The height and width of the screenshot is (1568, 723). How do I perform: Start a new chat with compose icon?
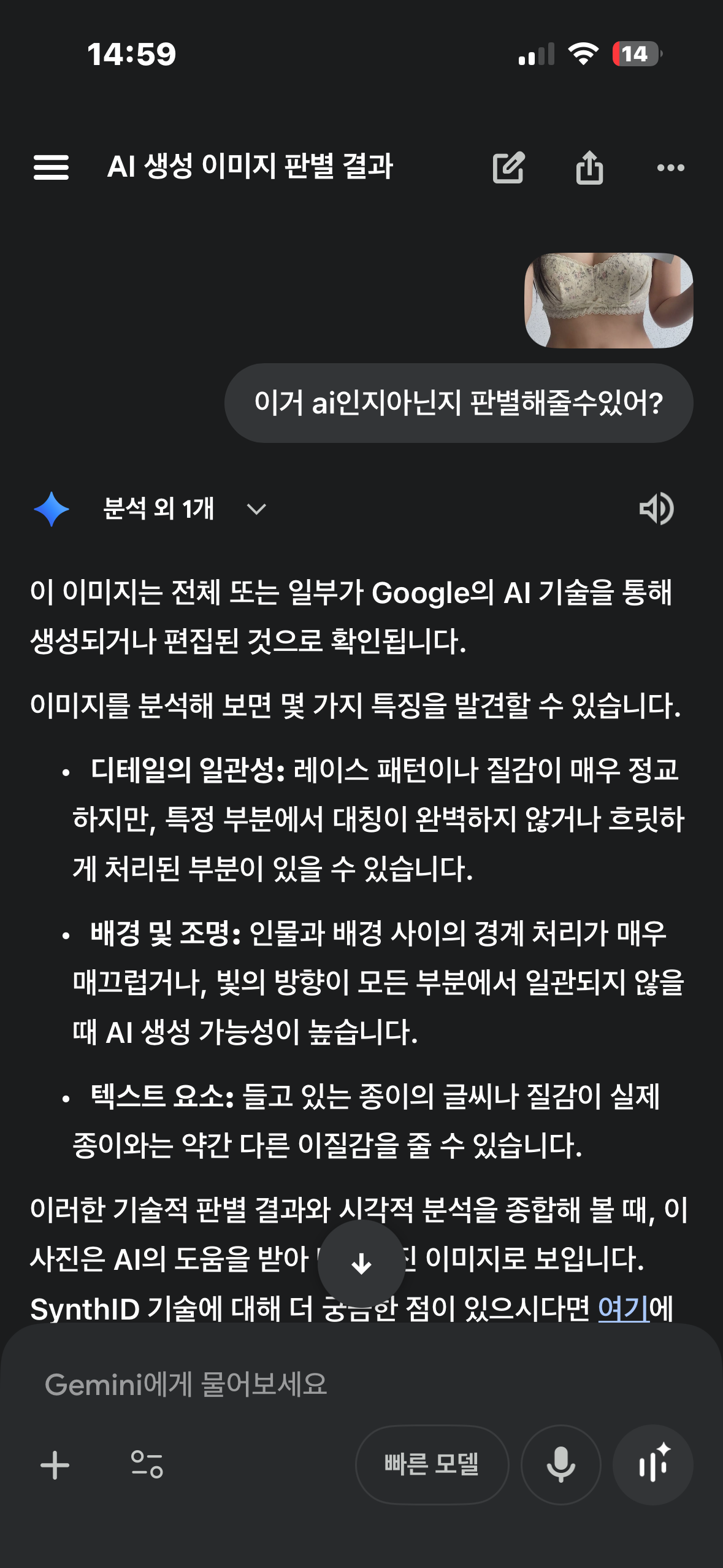point(508,167)
